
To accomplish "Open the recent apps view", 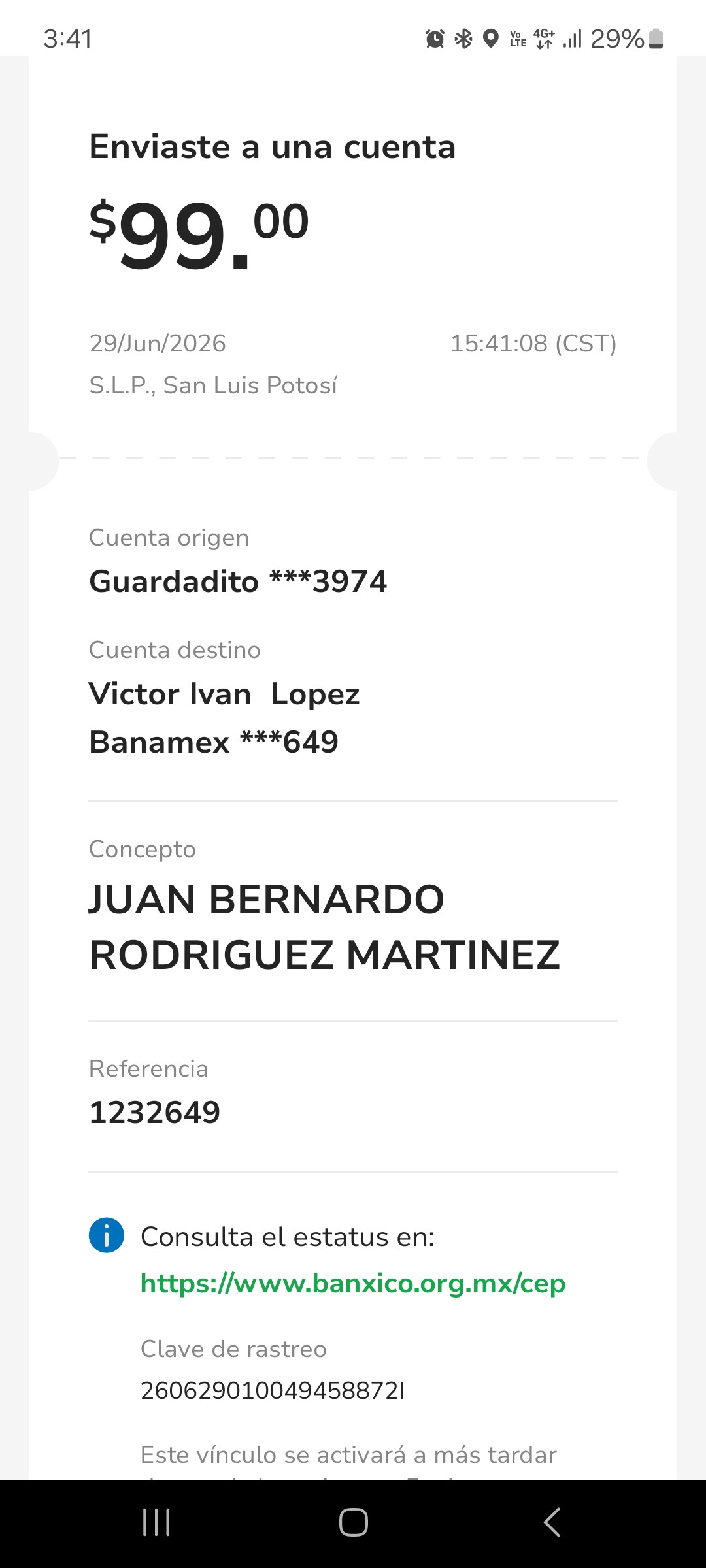I will (156, 1522).
